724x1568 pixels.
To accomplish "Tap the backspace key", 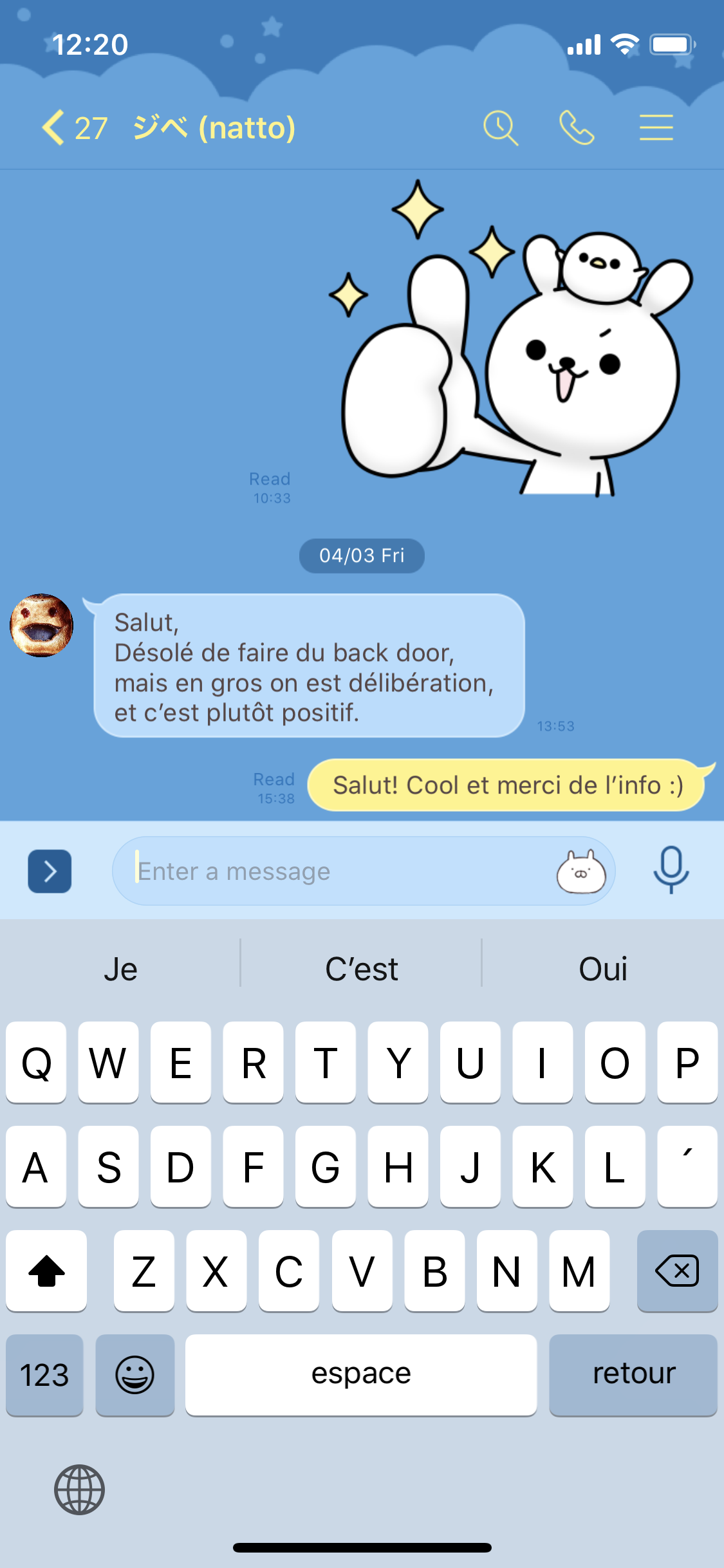I will click(x=677, y=1271).
